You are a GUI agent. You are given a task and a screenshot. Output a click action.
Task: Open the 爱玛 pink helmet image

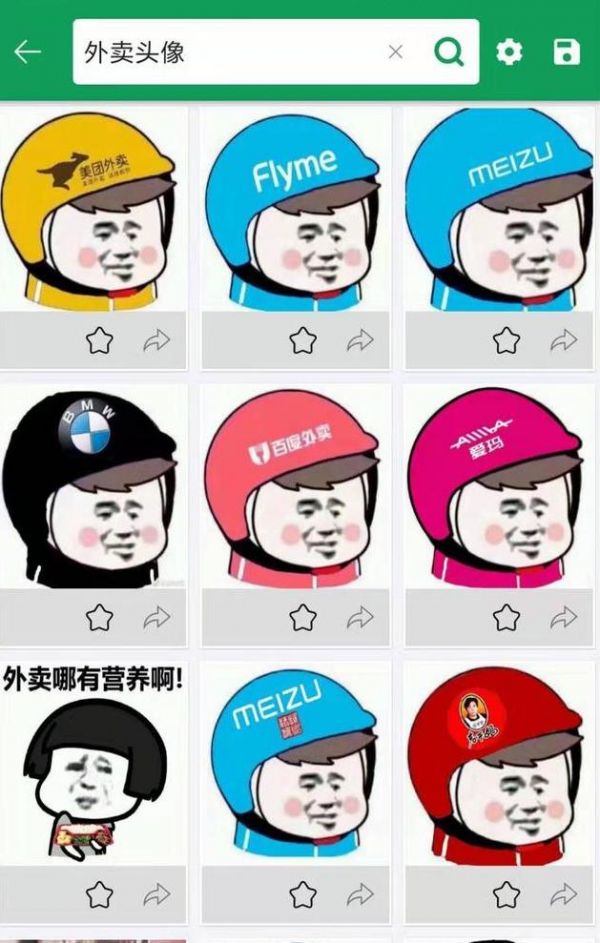(x=498, y=487)
